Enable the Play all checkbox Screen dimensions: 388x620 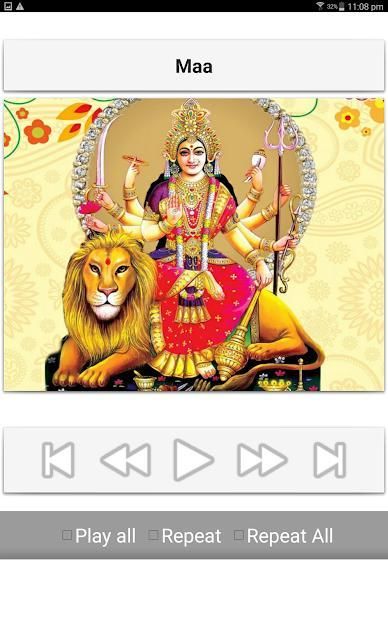pos(67,535)
